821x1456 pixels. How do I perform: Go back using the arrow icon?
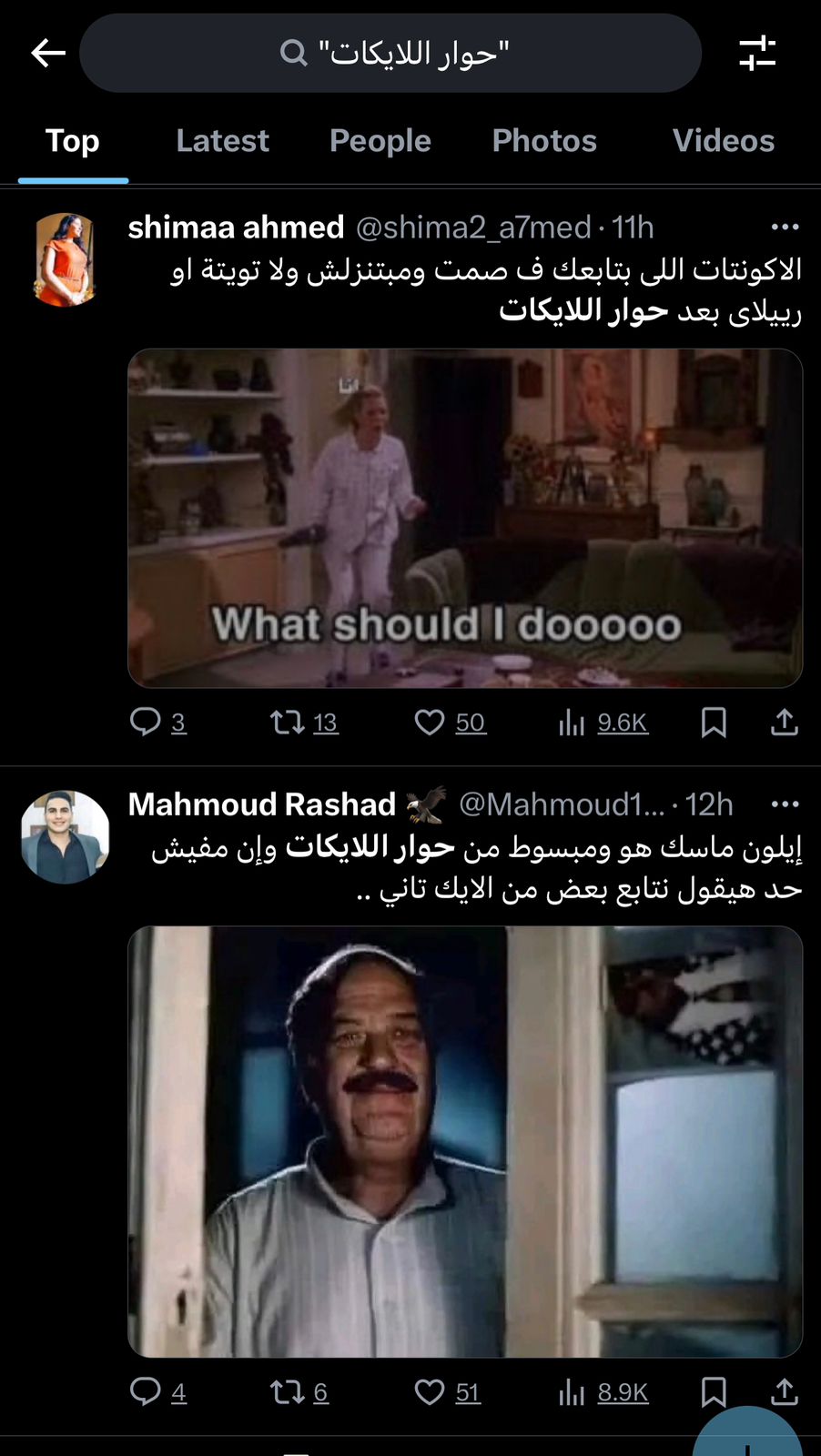coord(47,53)
